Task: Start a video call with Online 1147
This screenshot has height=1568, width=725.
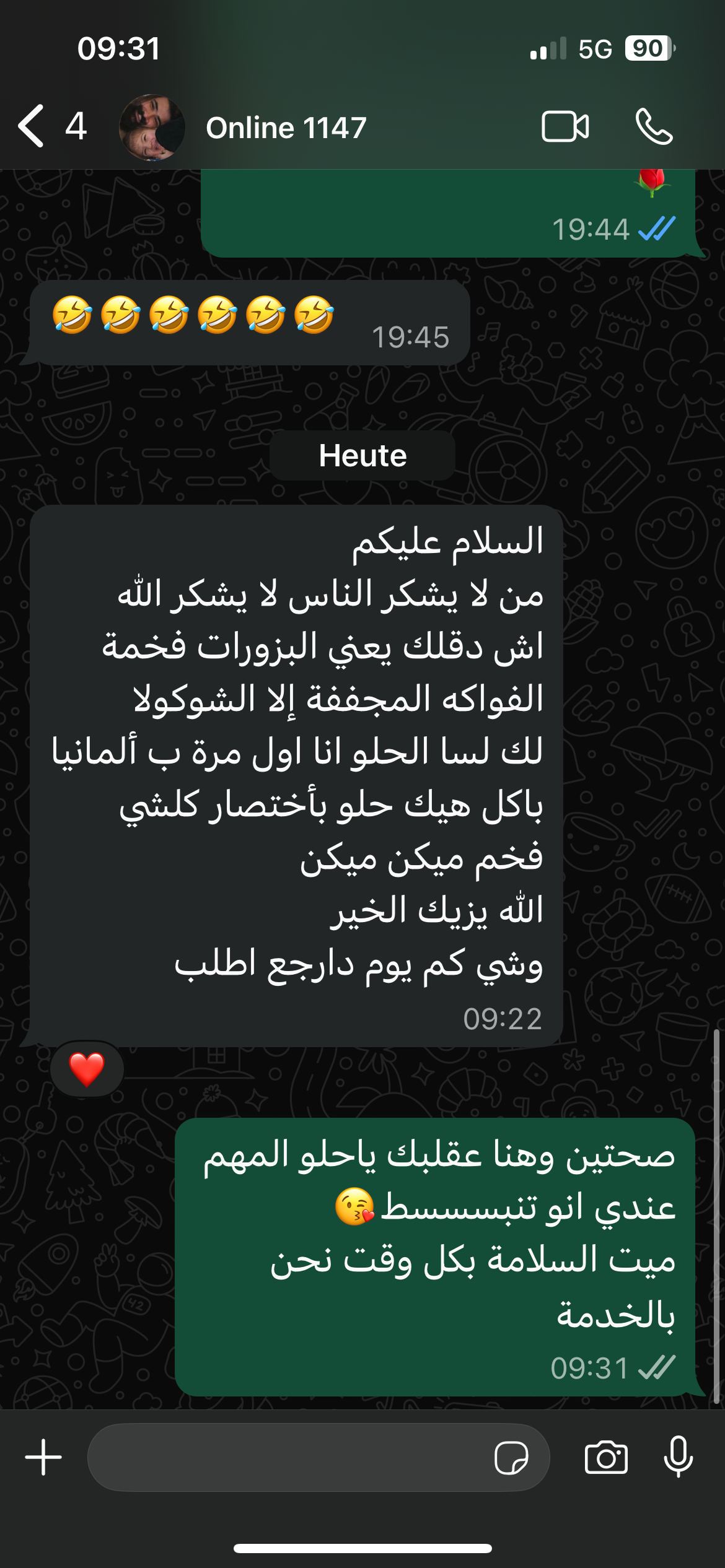Action: (x=565, y=127)
